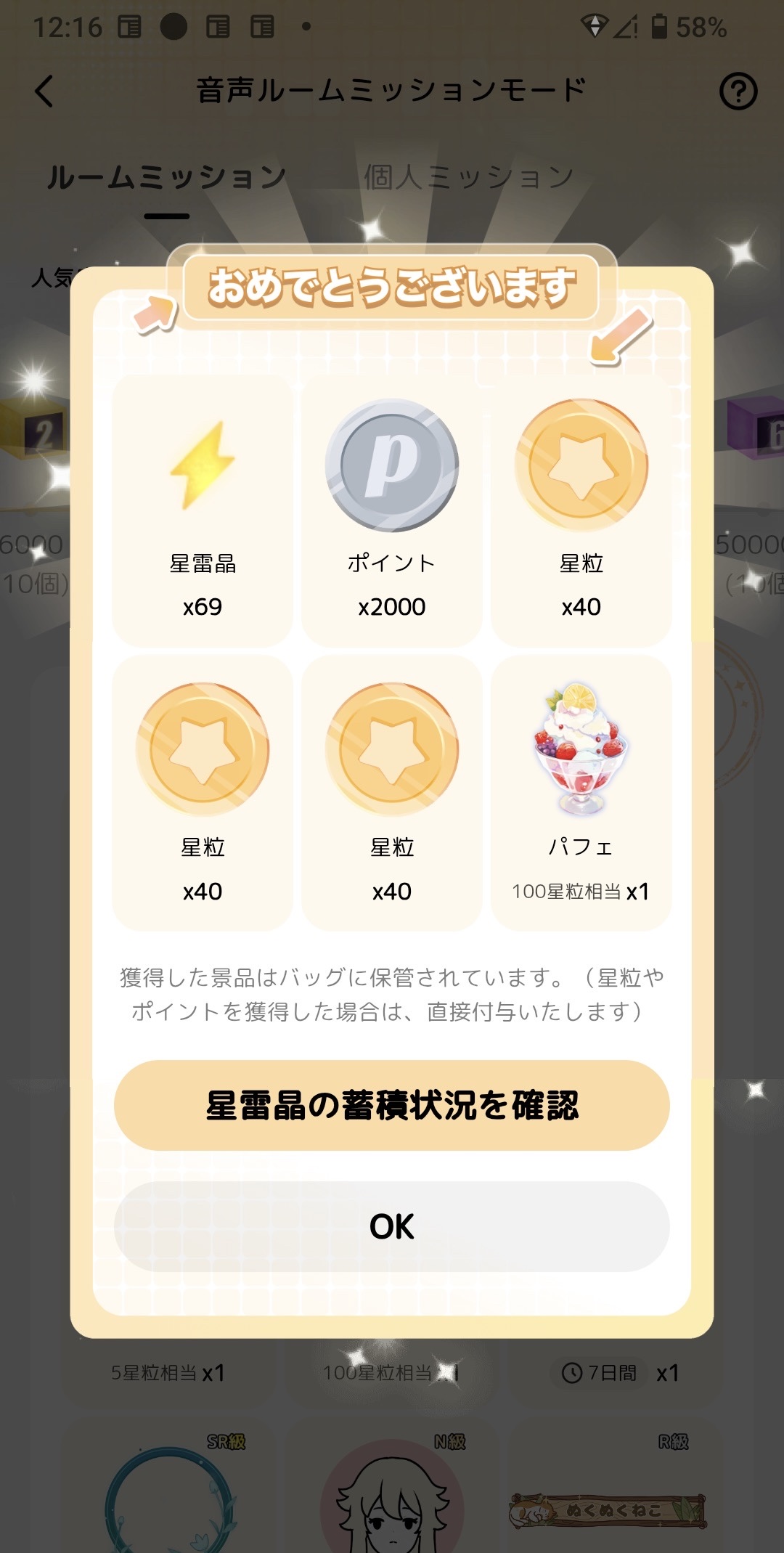Image resolution: width=784 pixels, height=1553 pixels.
Task: Tap the OK button to dismiss
Action: (391, 1226)
